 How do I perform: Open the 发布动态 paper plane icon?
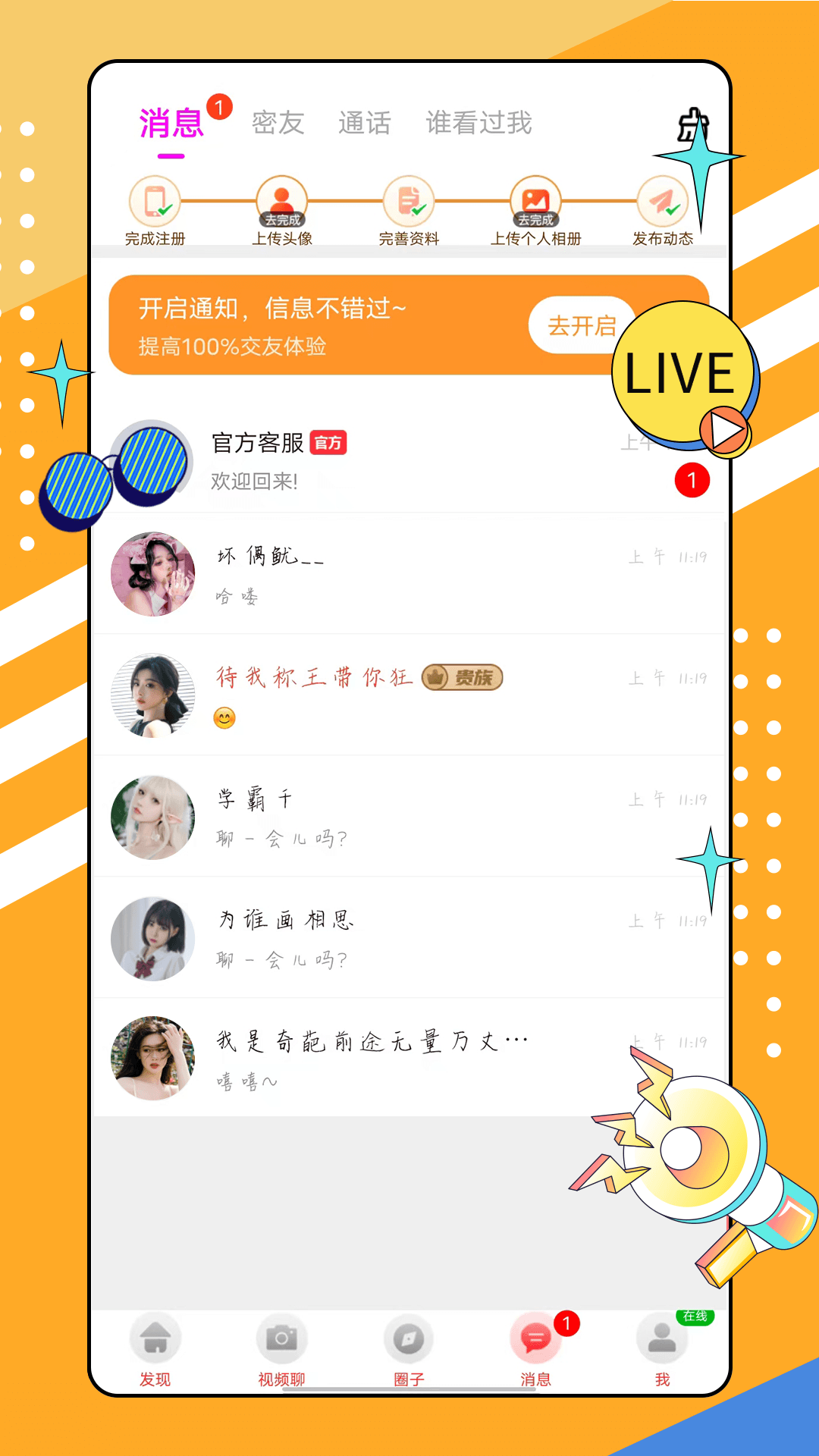pos(661,201)
